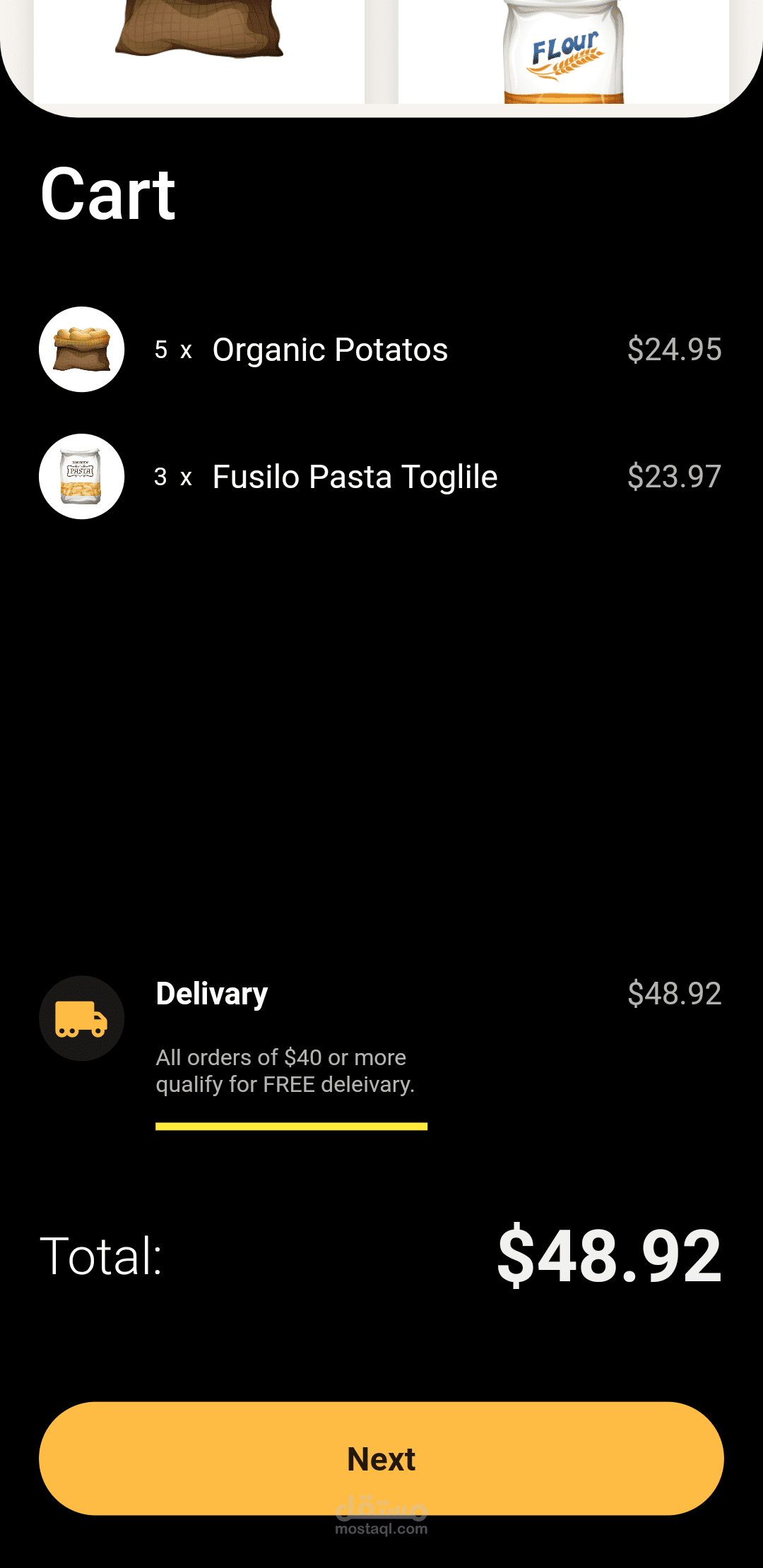Open the Organic Potatos cart item
This screenshot has width=763, height=1568.
pyautogui.click(x=330, y=350)
